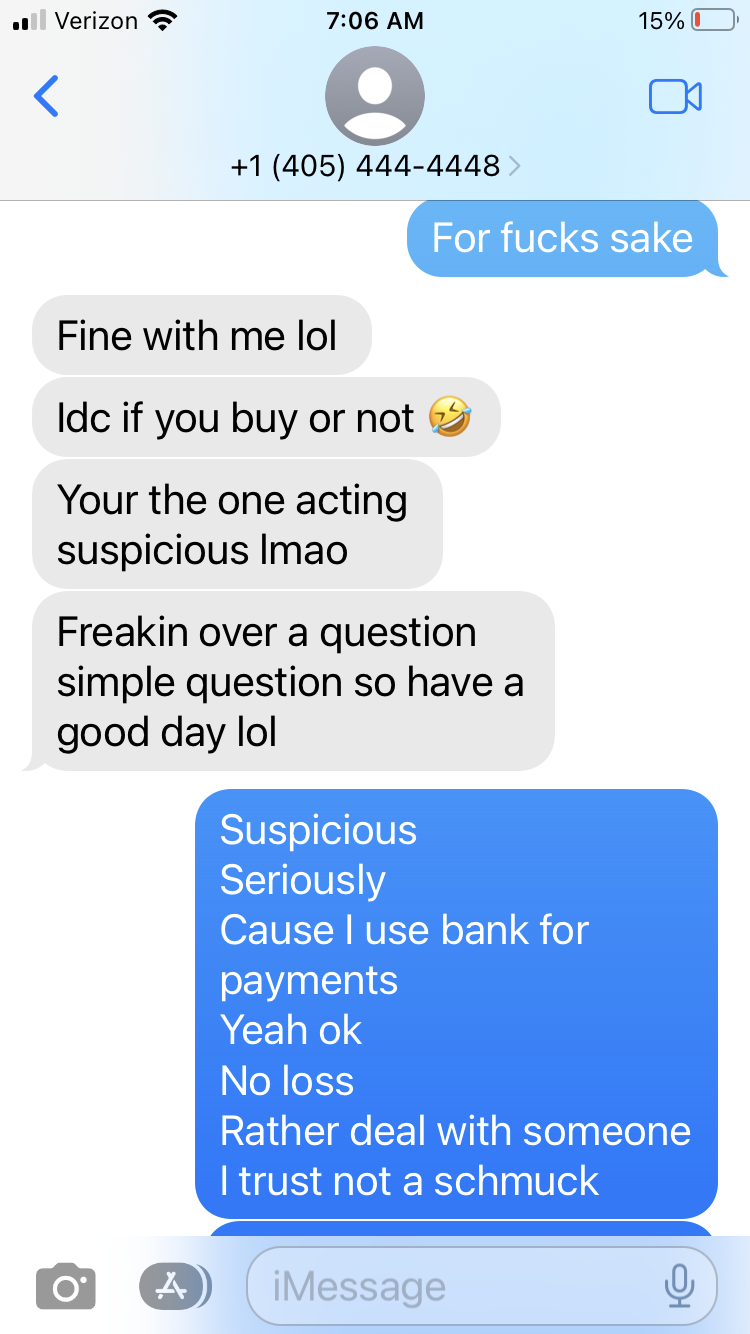750x1334 pixels.
Task: Record an audio message with the microphone
Action: point(680,1286)
